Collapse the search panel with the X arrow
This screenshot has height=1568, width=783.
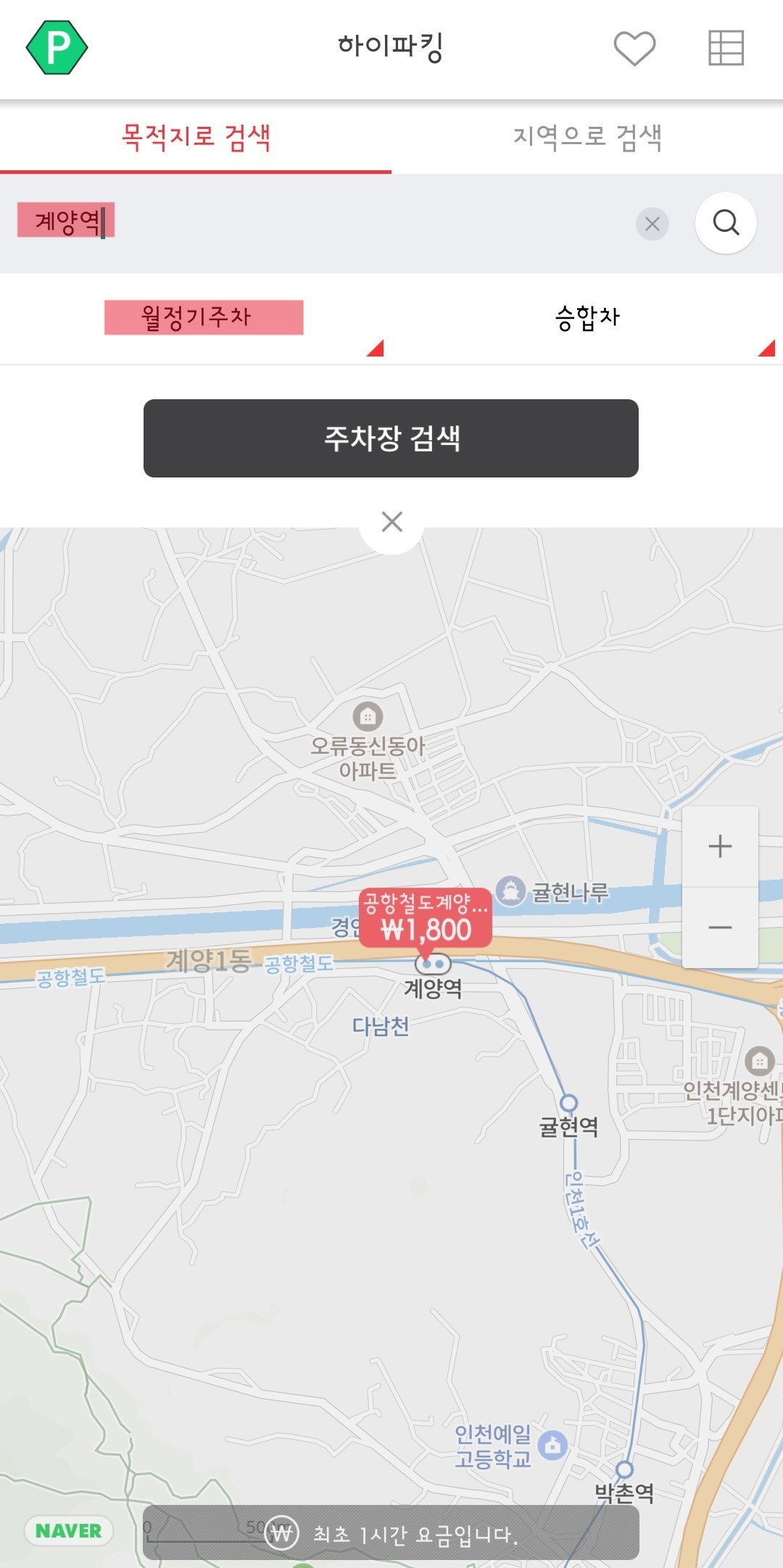[x=391, y=521]
